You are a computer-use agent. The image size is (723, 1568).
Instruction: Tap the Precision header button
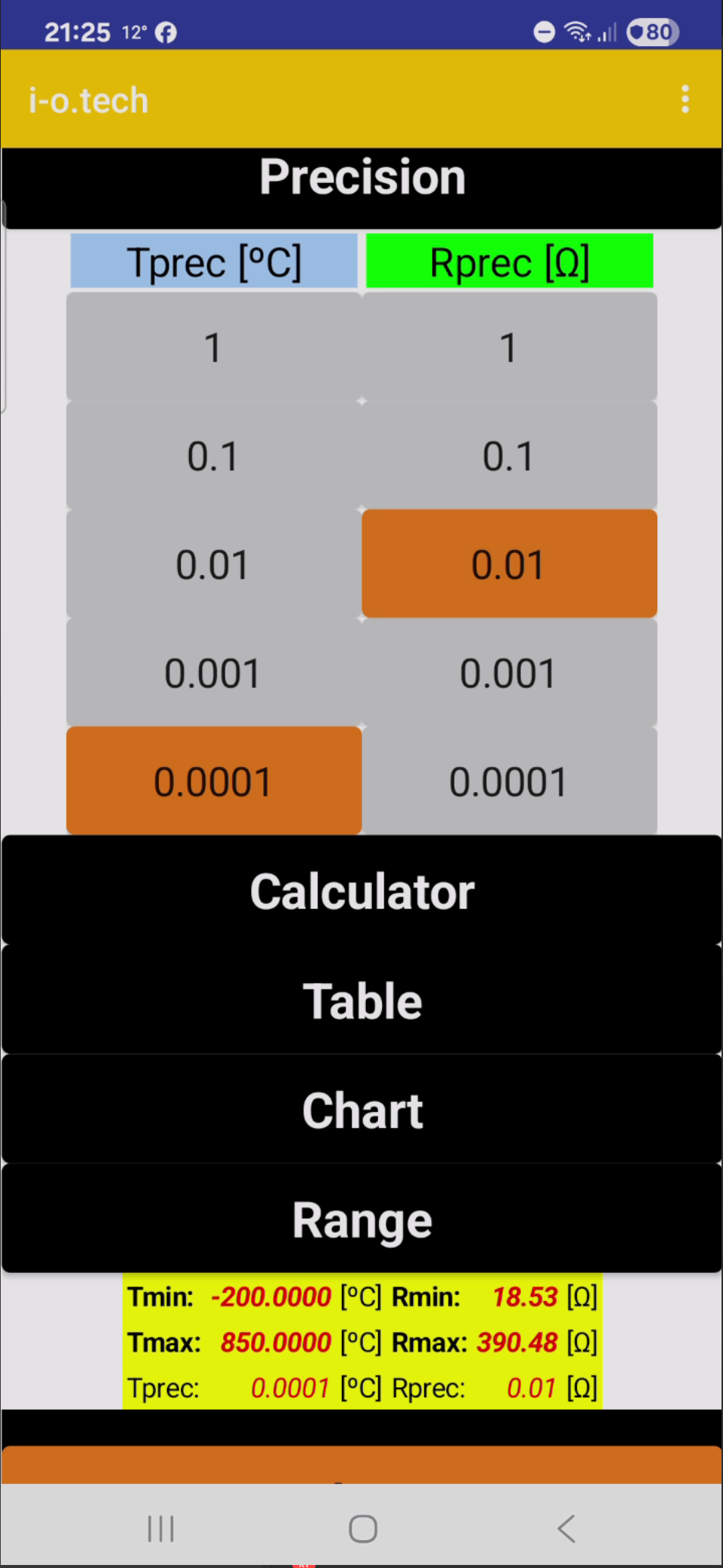361,179
